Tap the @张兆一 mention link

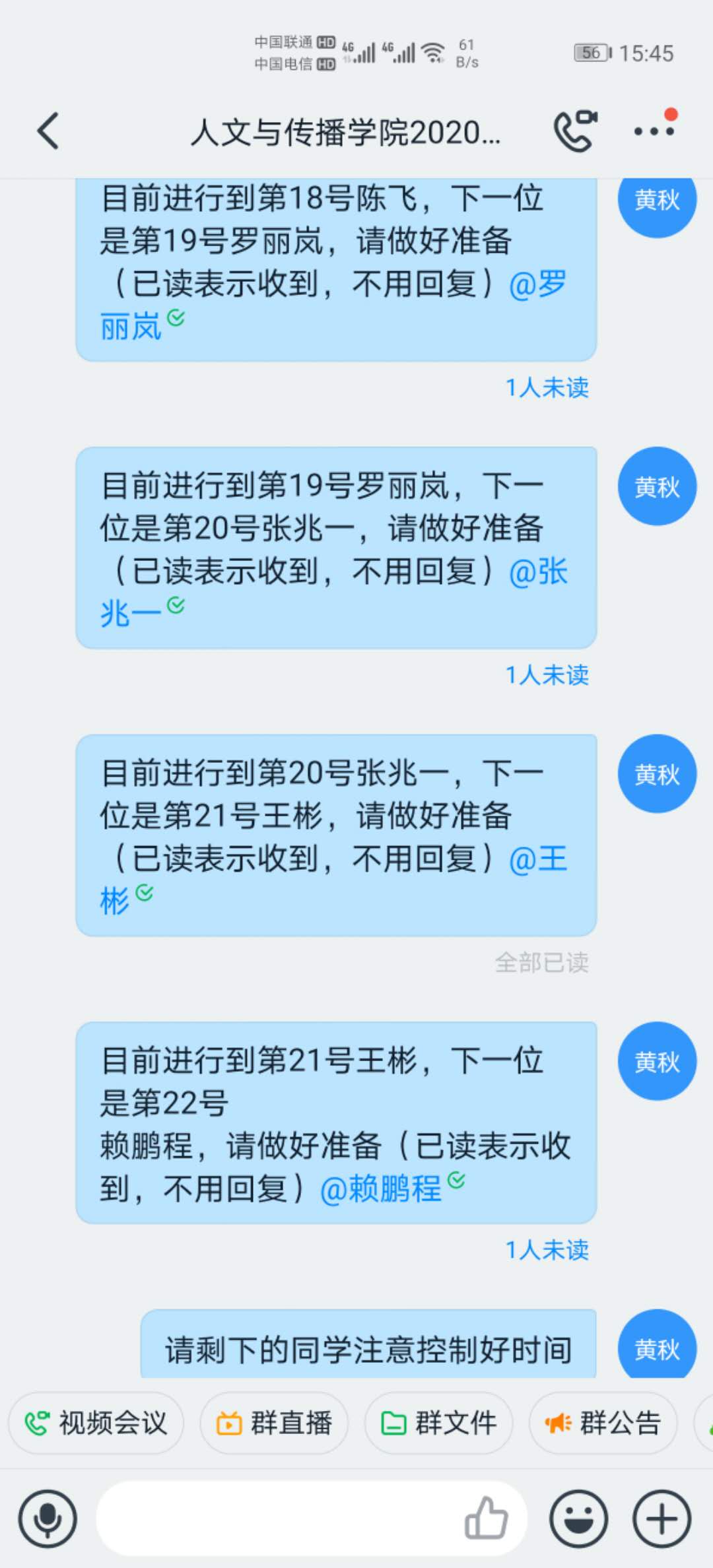pyautogui.click(x=538, y=572)
